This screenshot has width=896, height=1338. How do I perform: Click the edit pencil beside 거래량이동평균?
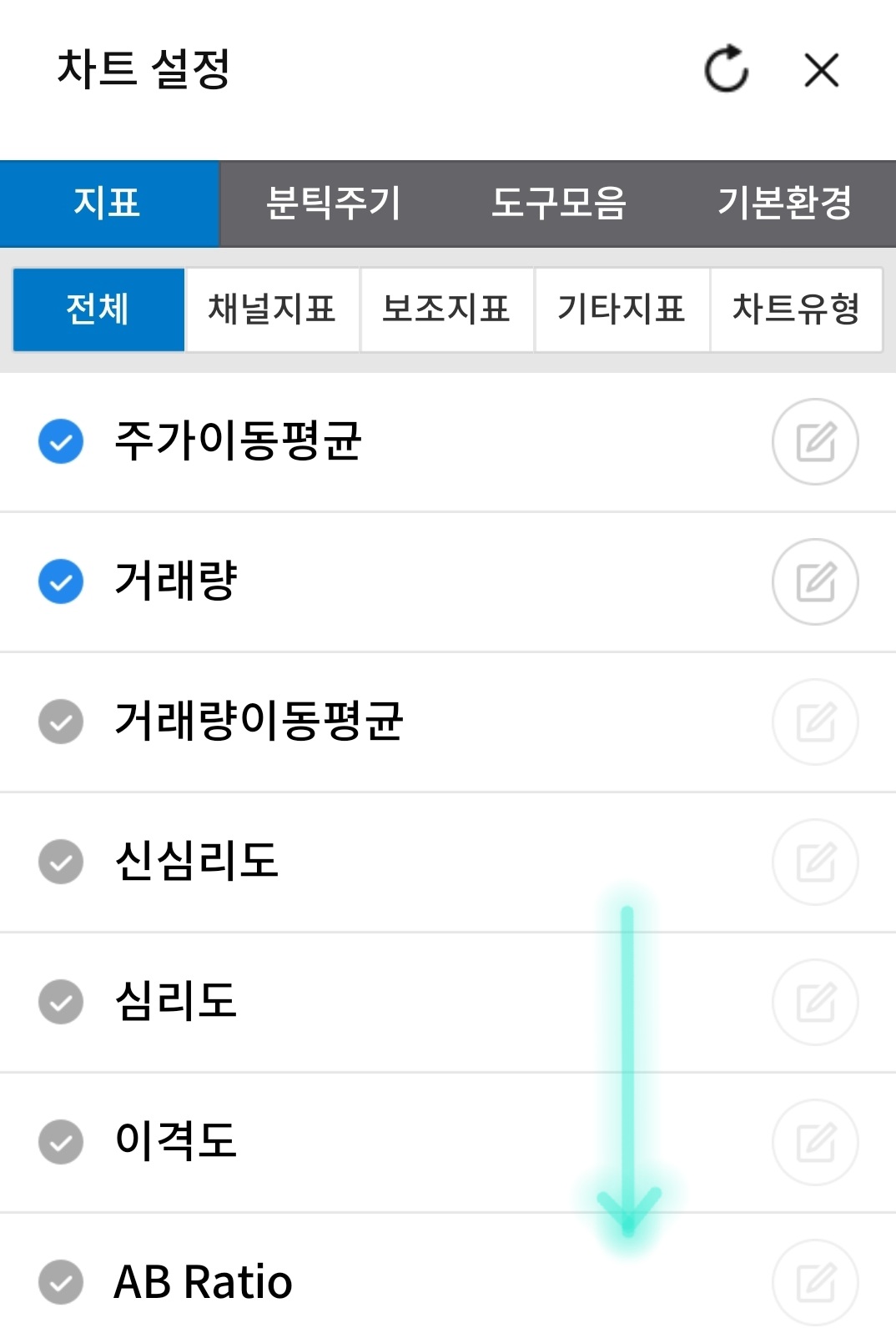click(815, 722)
